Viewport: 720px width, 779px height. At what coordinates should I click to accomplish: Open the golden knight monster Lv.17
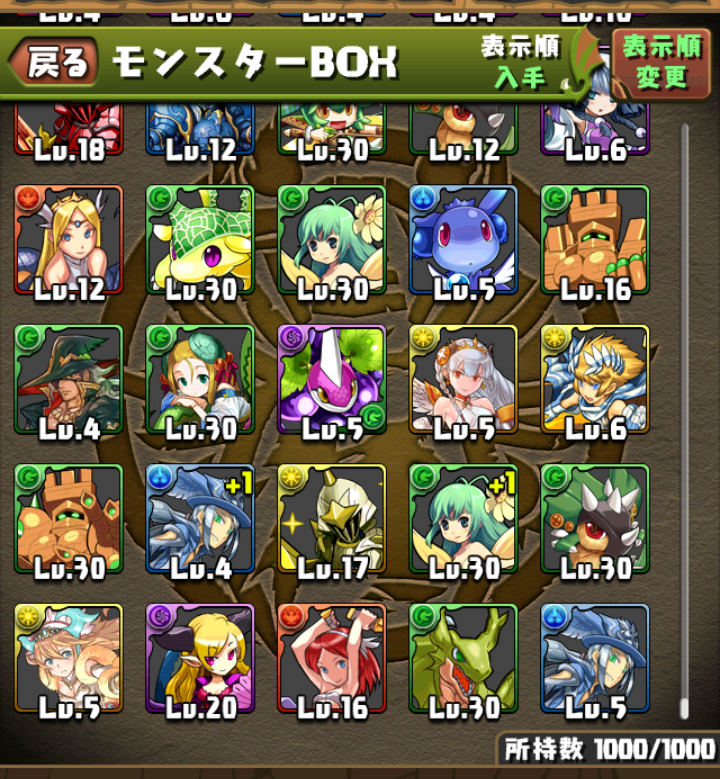click(x=332, y=520)
